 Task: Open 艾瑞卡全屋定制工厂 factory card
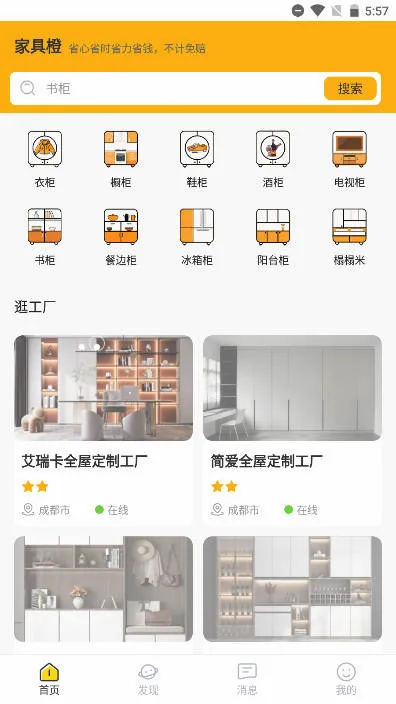click(104, 430)
